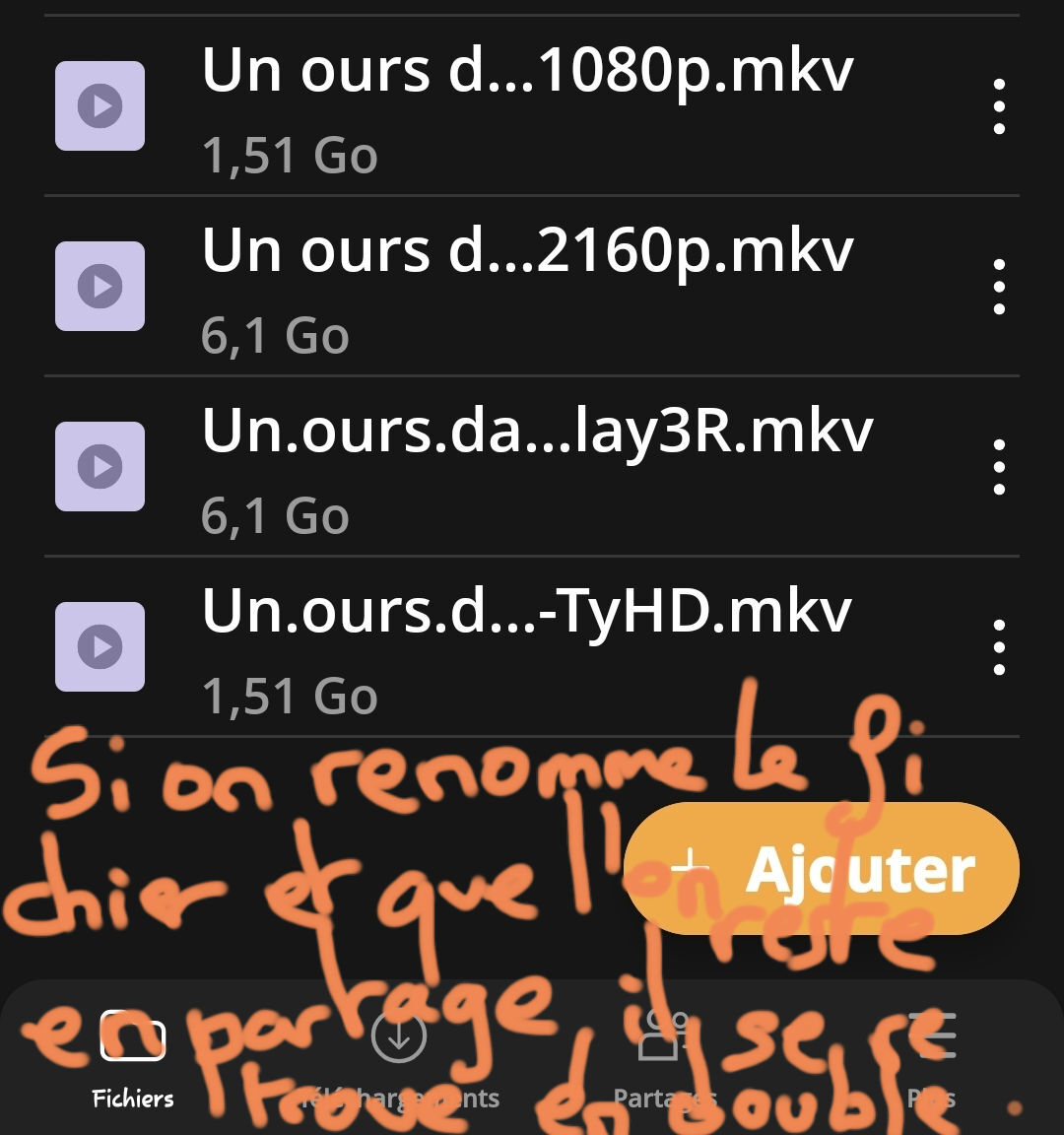The height and width of the screenshot is (1135, 1064).
Task: Open options menu for Un ours d...1080p.mkv
Action: tap(999, 106)
